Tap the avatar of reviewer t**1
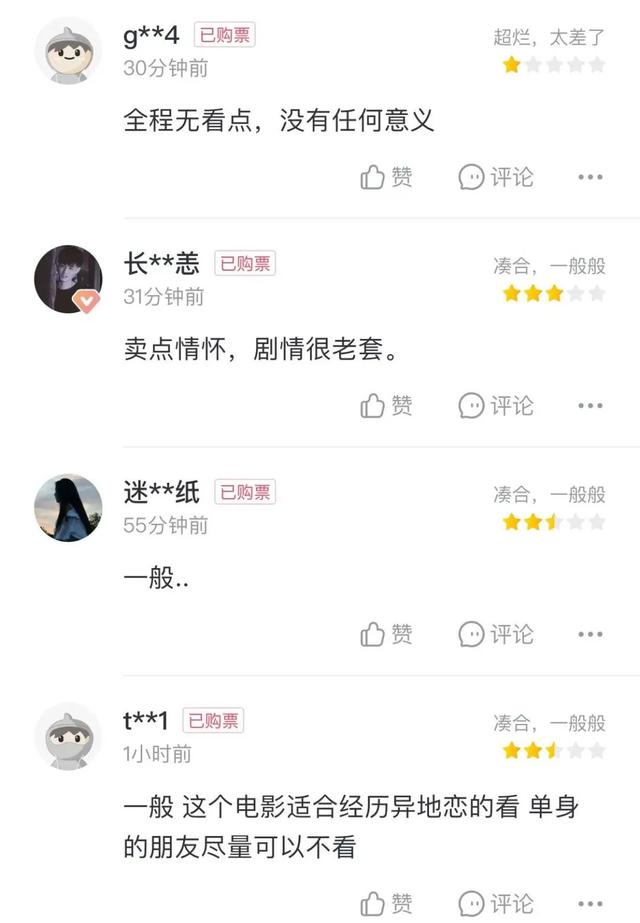Viewport: 640px width, 923px height. pyautogui.click(x=68, y=735)
